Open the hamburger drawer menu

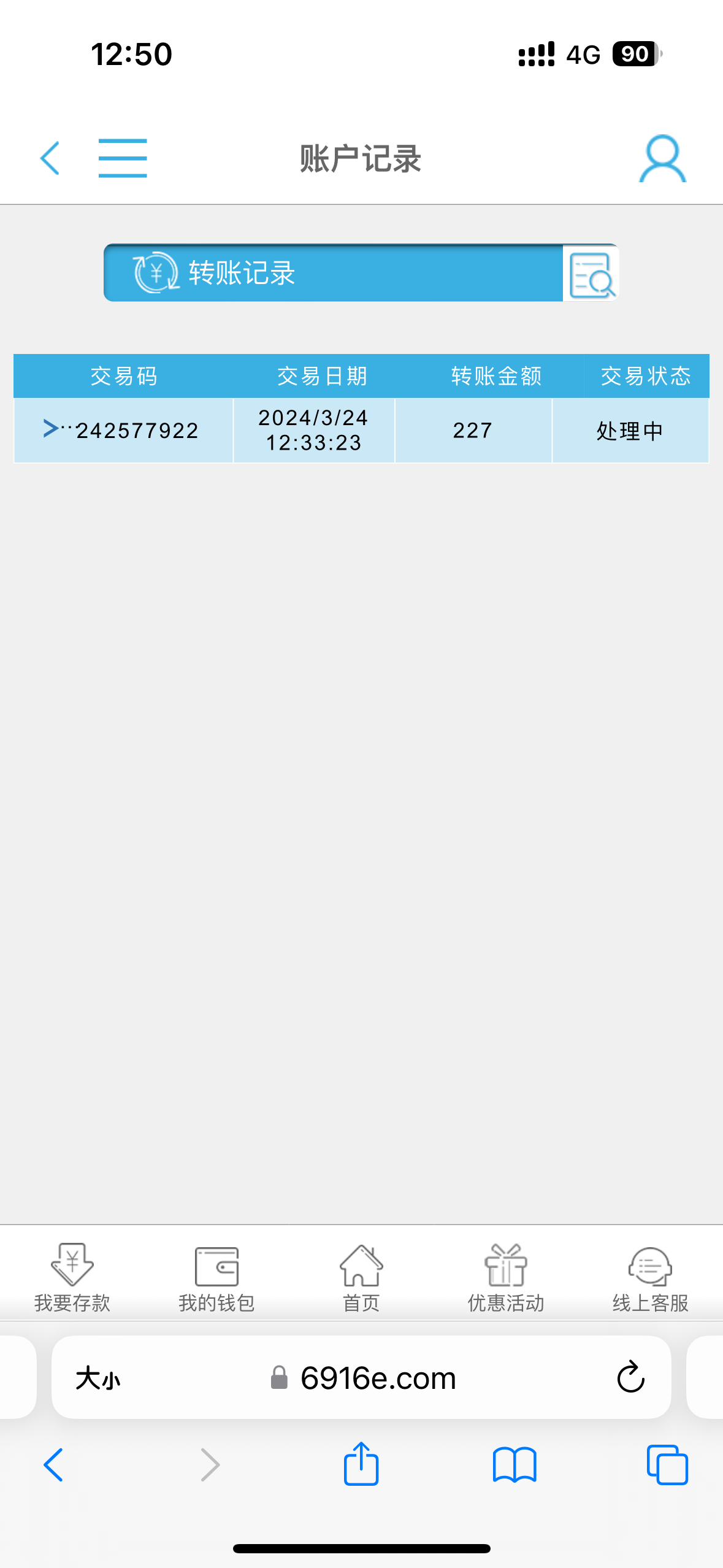(123, 158)
